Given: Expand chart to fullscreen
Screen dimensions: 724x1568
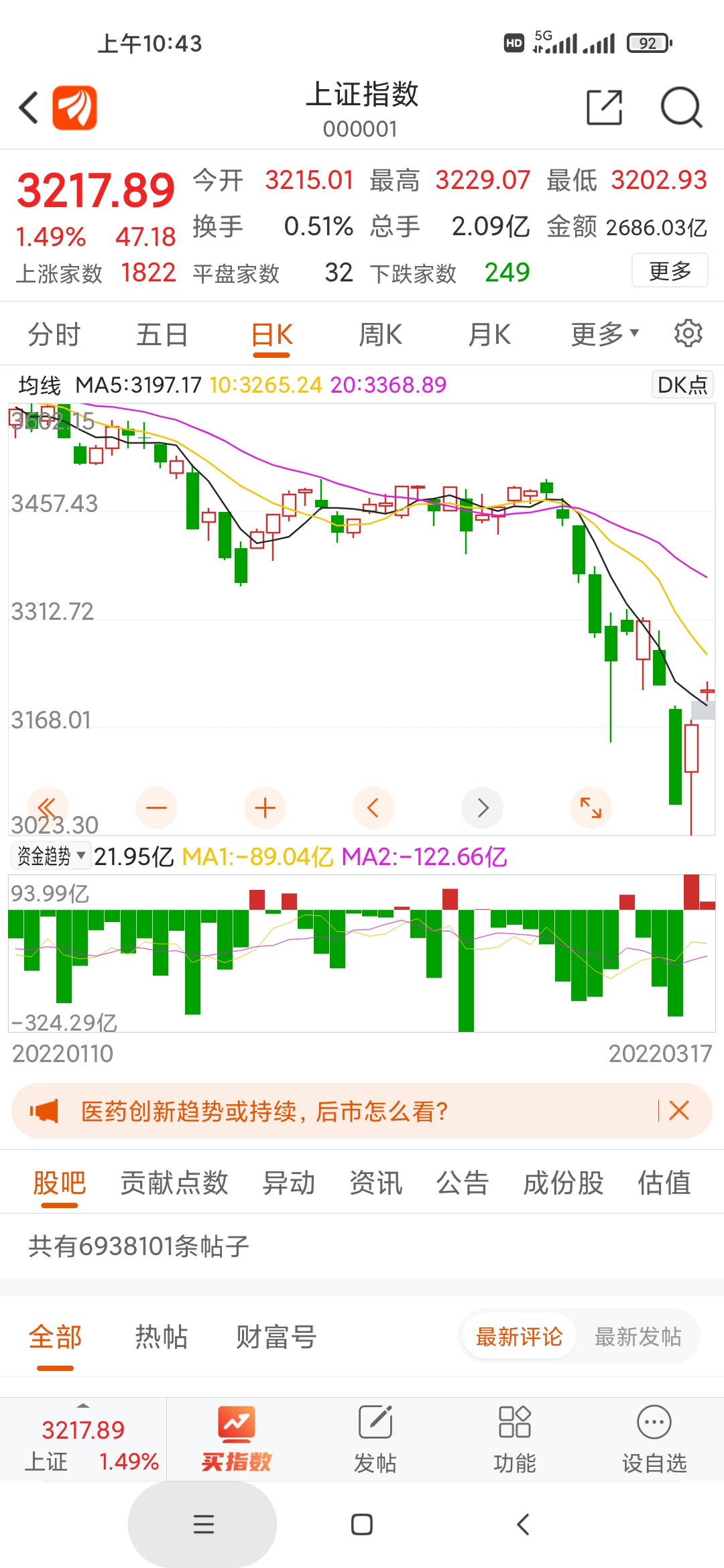Looking at the screenshot, I should (591, 807).
